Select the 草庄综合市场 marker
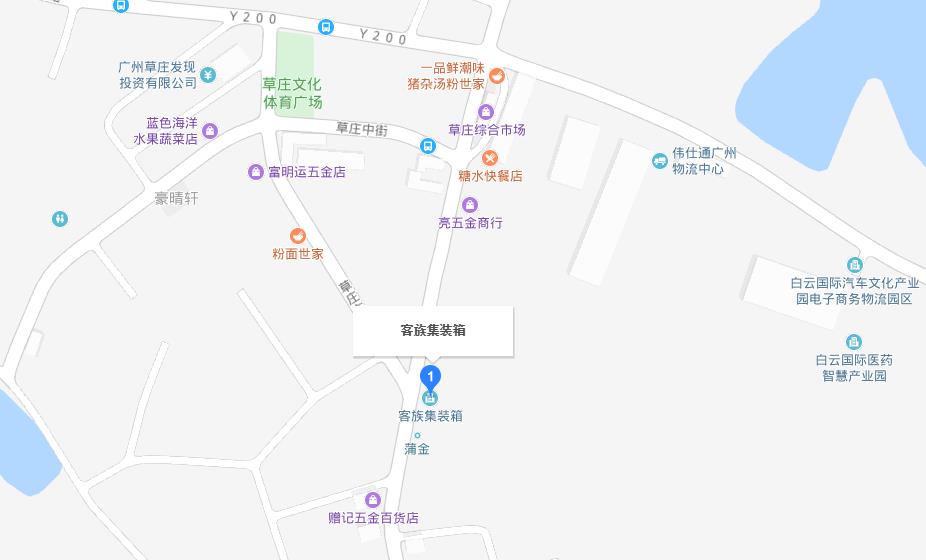926x560 pixels. click(x=486, y=112)
